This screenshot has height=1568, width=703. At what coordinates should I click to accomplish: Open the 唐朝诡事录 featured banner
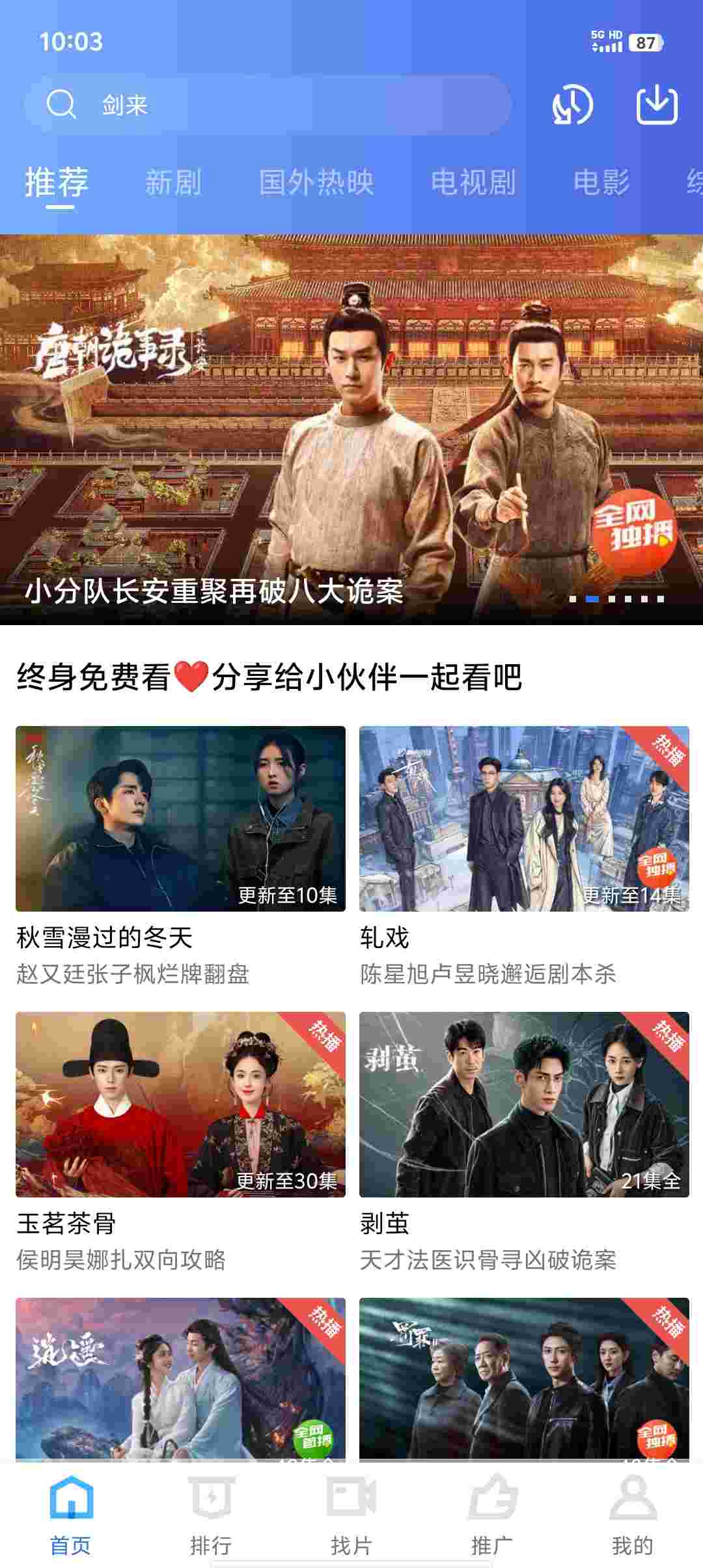point(351,430)
